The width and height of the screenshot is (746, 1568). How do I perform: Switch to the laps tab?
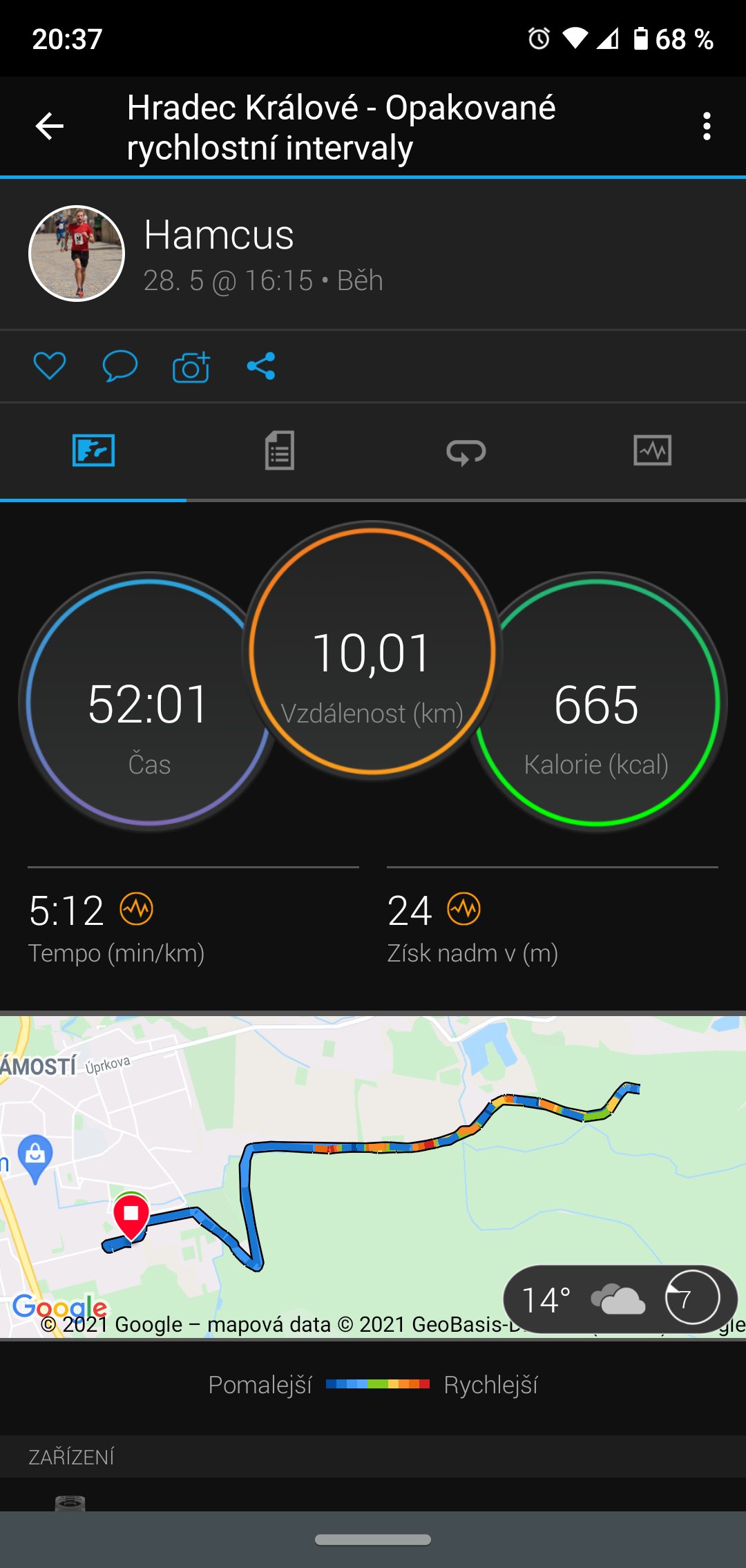pyautogui.click(x=466, y=451)
